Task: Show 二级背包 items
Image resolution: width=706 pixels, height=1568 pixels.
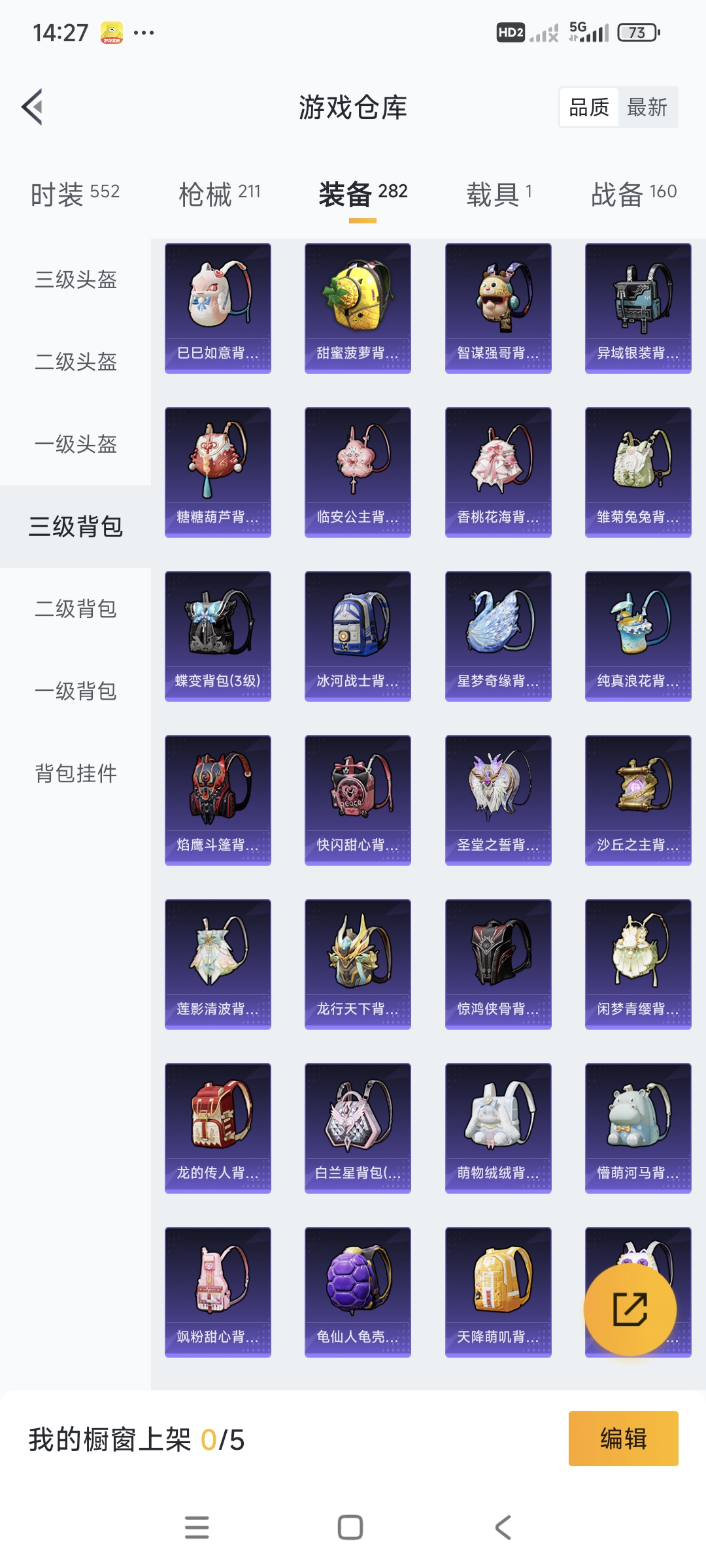Action: tap(76, 609)
